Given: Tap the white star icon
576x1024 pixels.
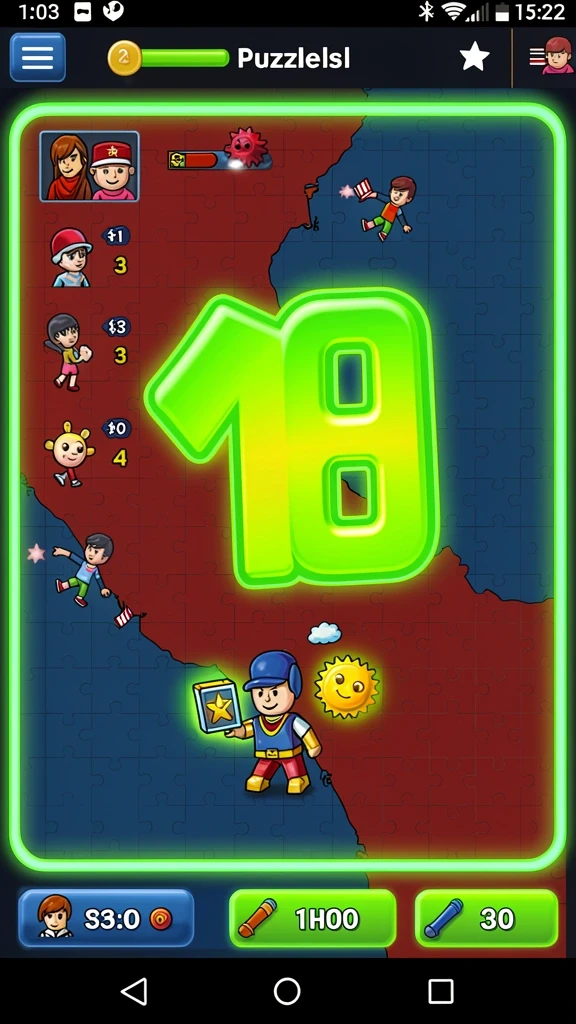Looking at the screenshot, I should 475,57.
